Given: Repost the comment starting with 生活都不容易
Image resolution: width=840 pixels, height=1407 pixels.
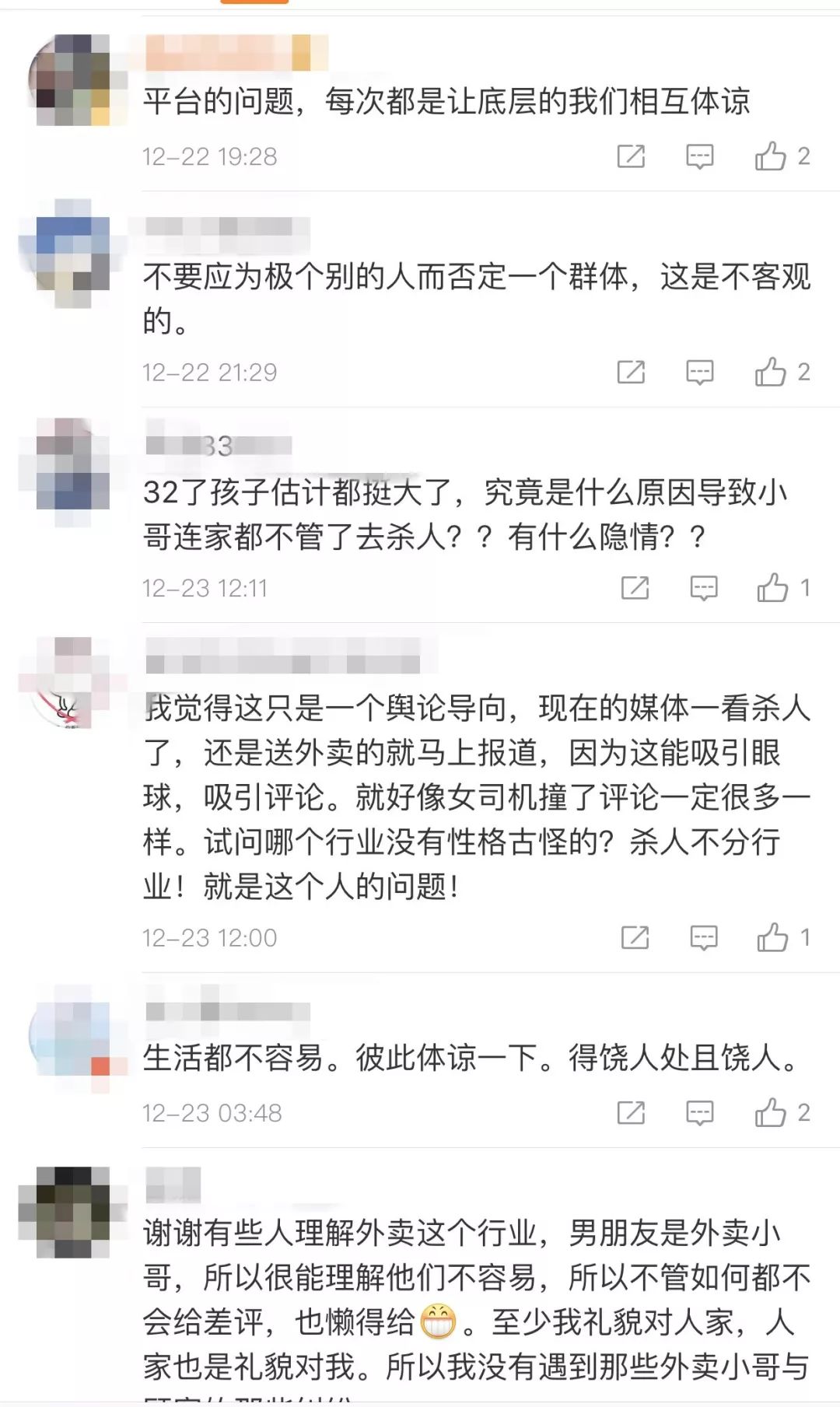Looking at the screenshot, I should tap(631, 1113).
